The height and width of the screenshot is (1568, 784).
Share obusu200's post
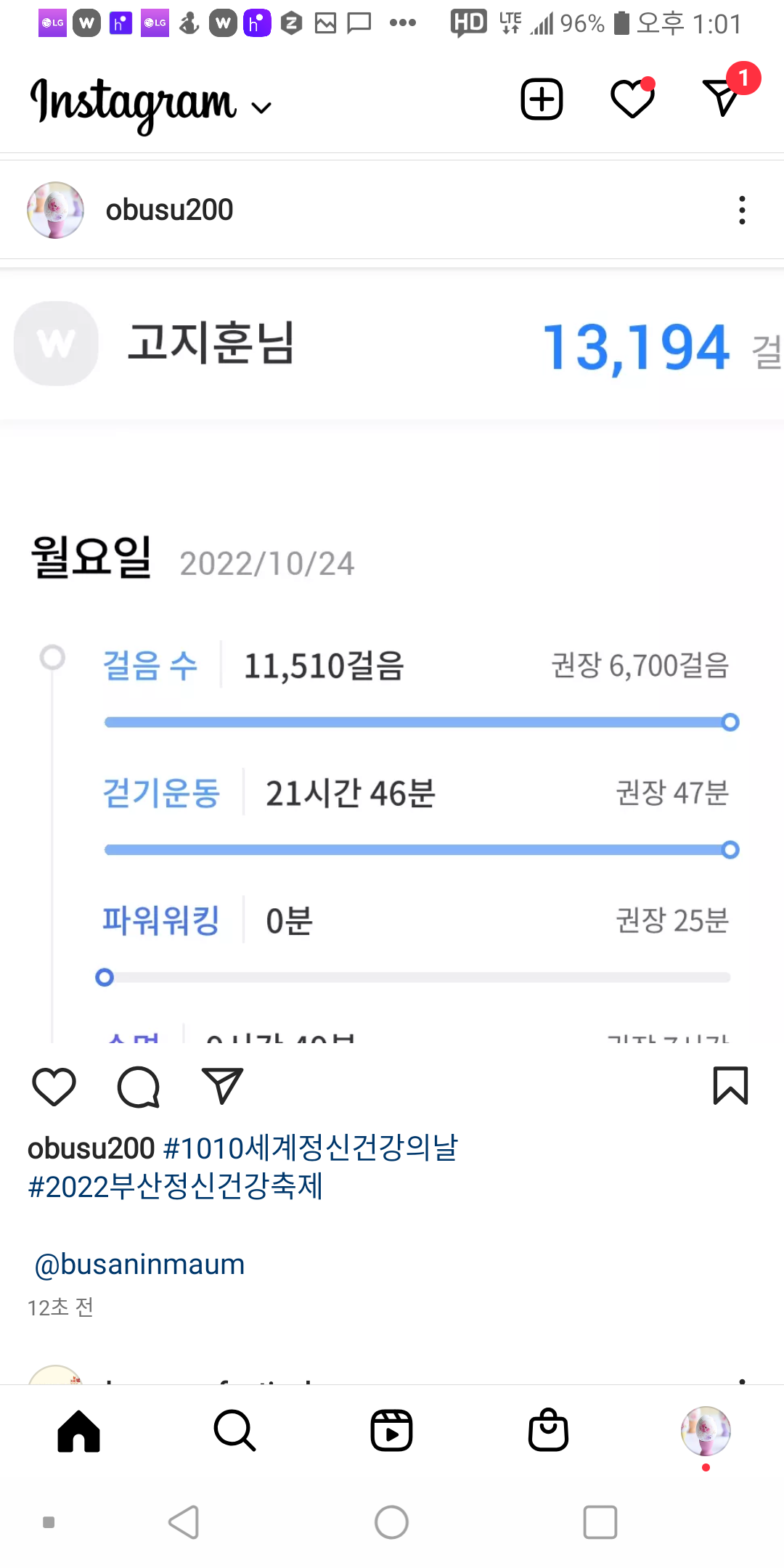point(221,1087)
